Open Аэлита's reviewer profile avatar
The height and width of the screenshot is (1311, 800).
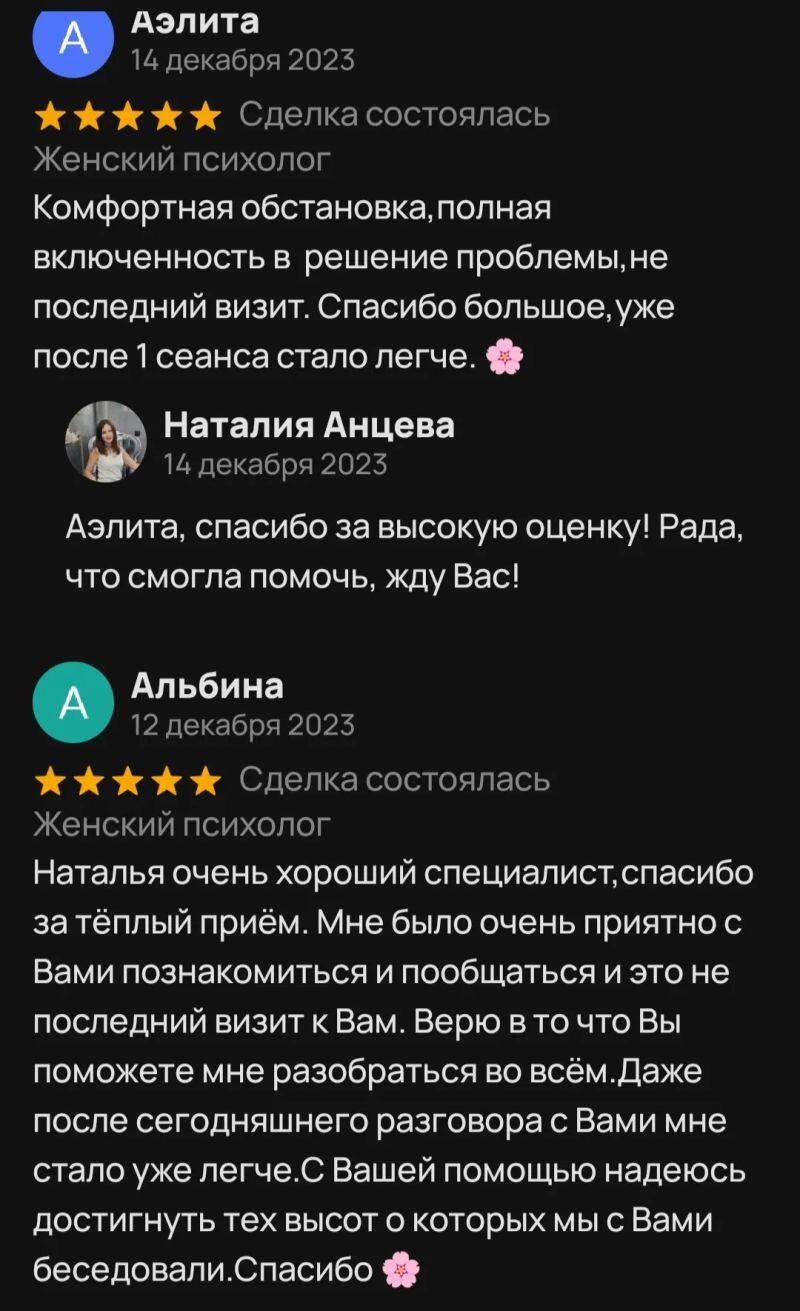(74, 38)
